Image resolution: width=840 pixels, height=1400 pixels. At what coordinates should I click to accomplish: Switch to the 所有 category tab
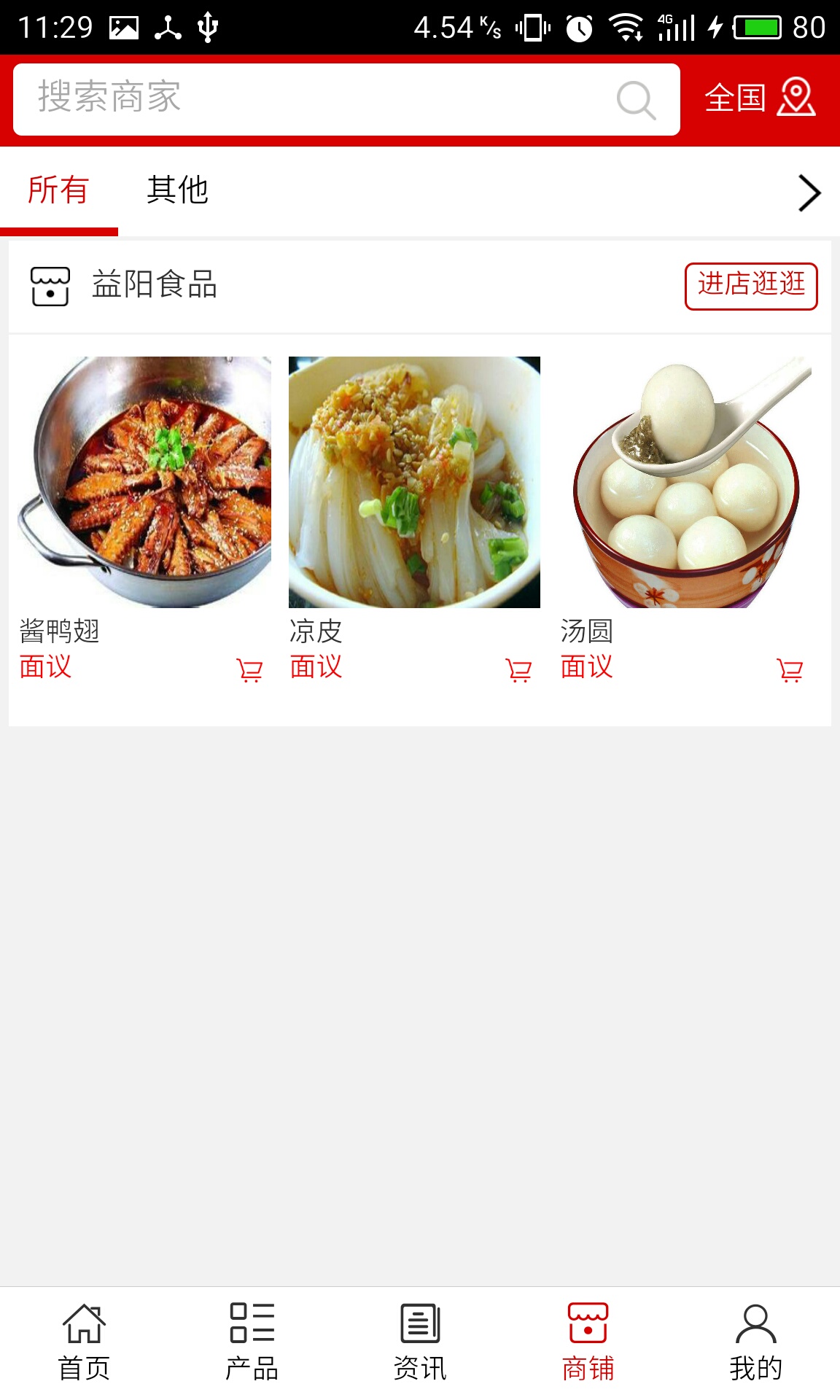coord(58,191)
